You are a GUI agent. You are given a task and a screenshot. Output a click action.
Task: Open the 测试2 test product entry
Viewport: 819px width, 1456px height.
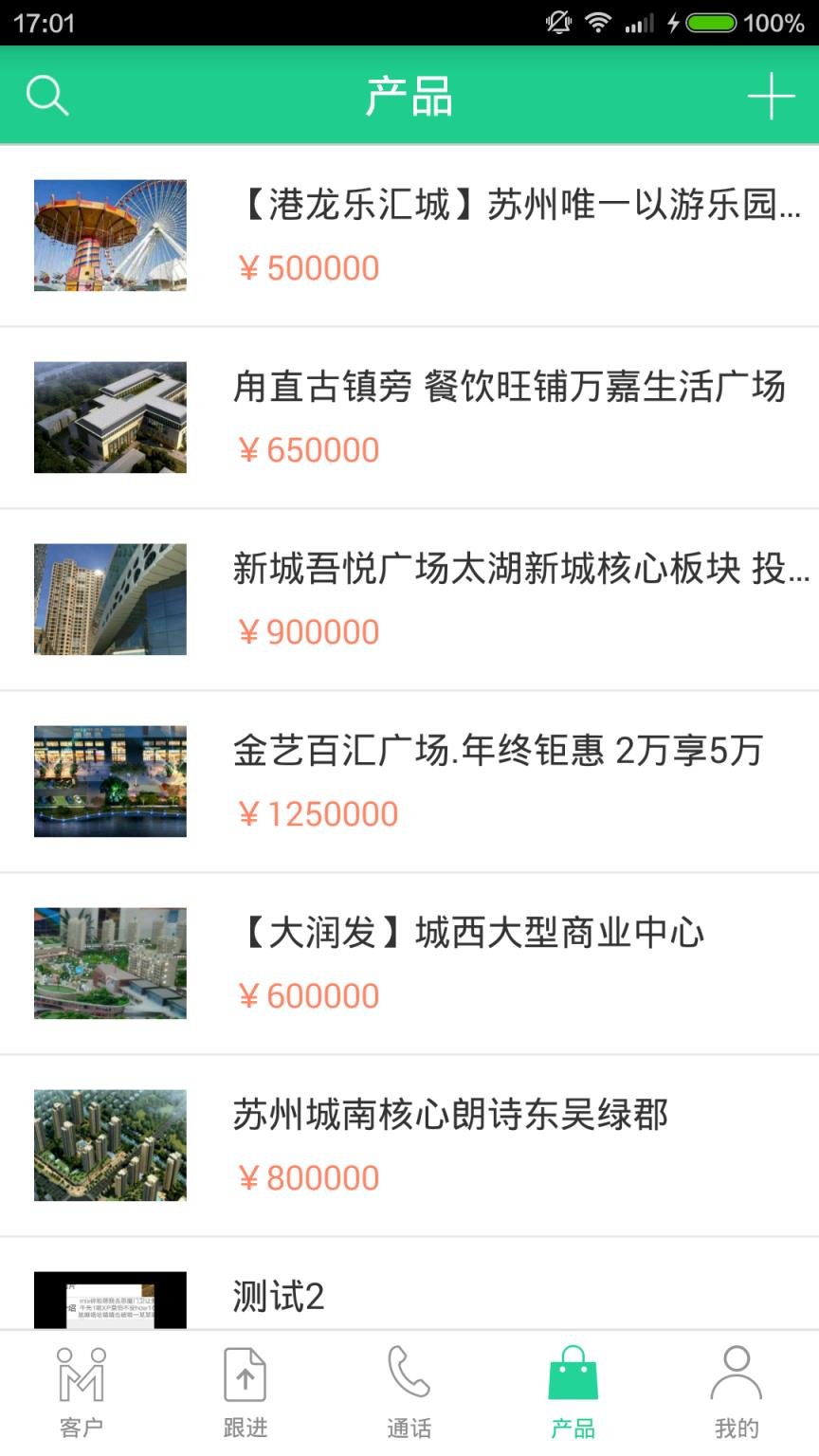(278, 1299)
